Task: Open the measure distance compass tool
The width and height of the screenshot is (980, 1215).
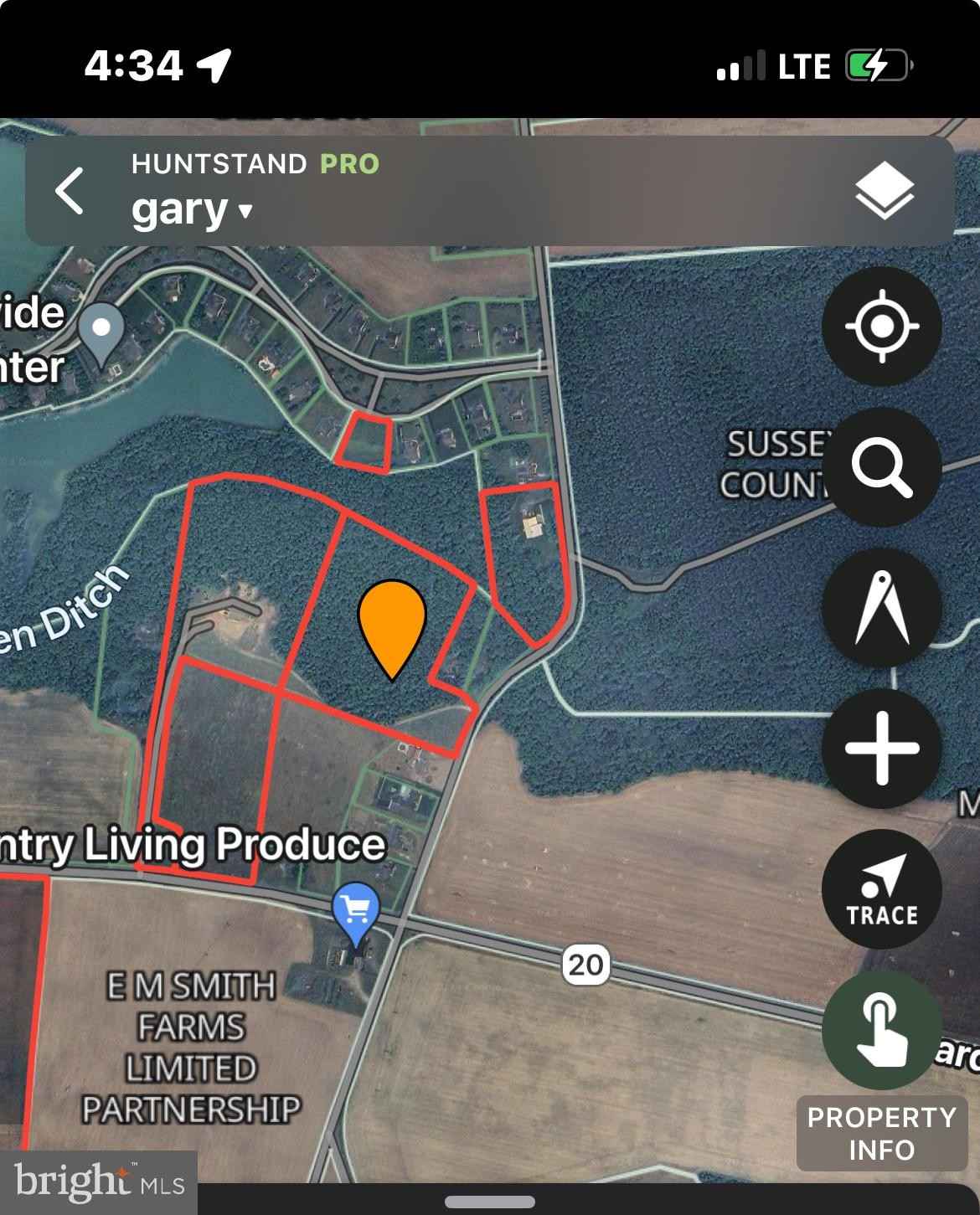Action: [x=881, y=607]
